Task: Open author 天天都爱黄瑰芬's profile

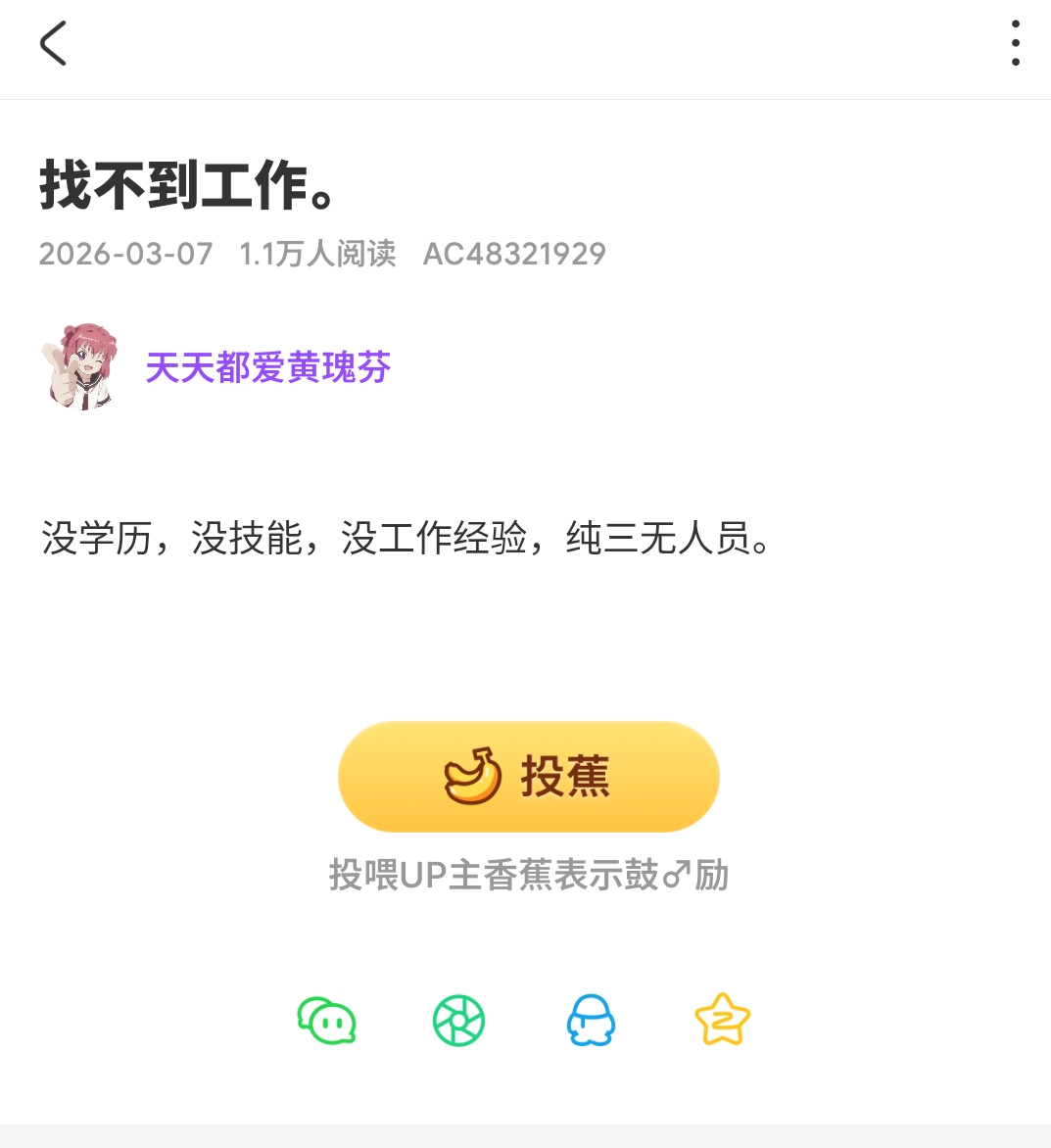Action: [x=267, y=368]
